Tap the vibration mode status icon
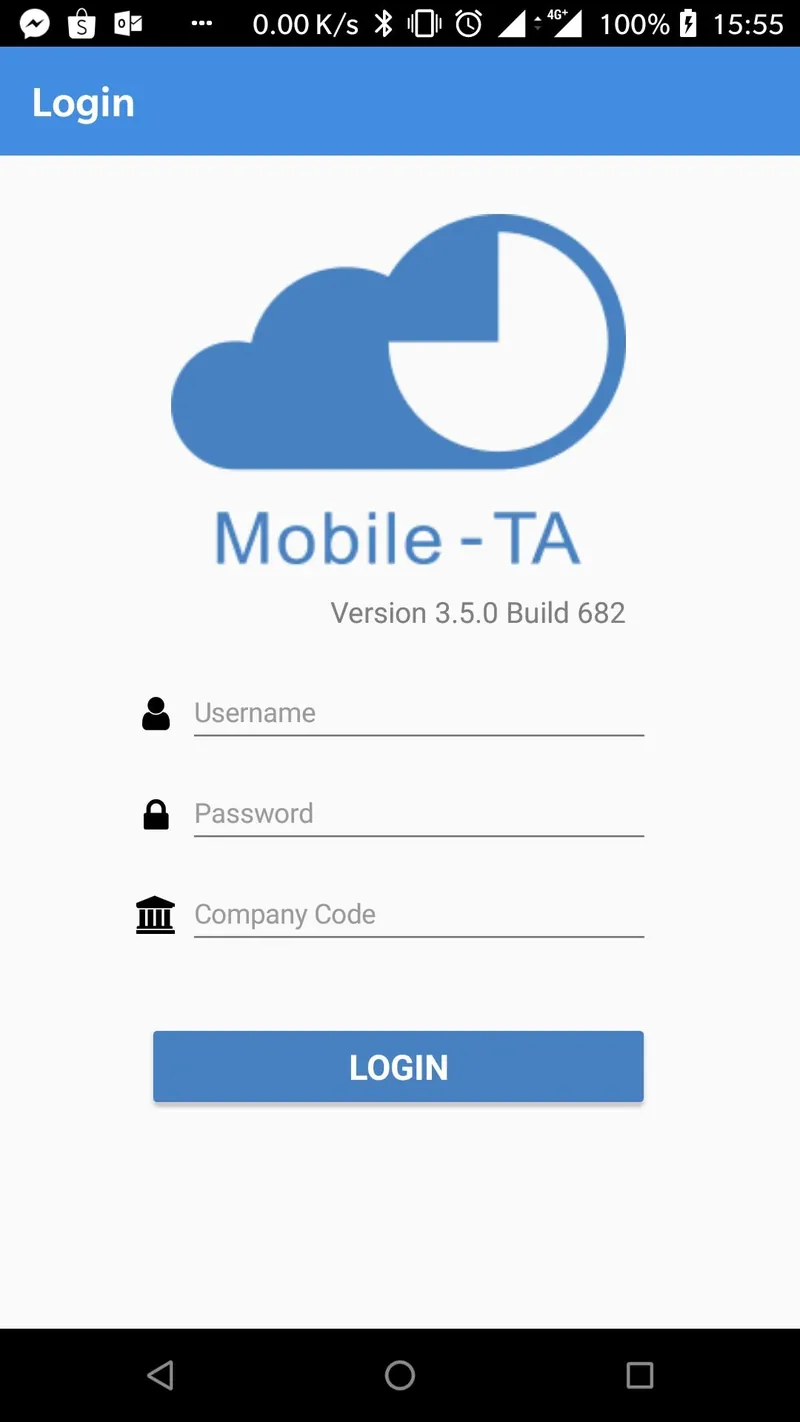The width and height of the screenshot is (800, 1422). 427,23
